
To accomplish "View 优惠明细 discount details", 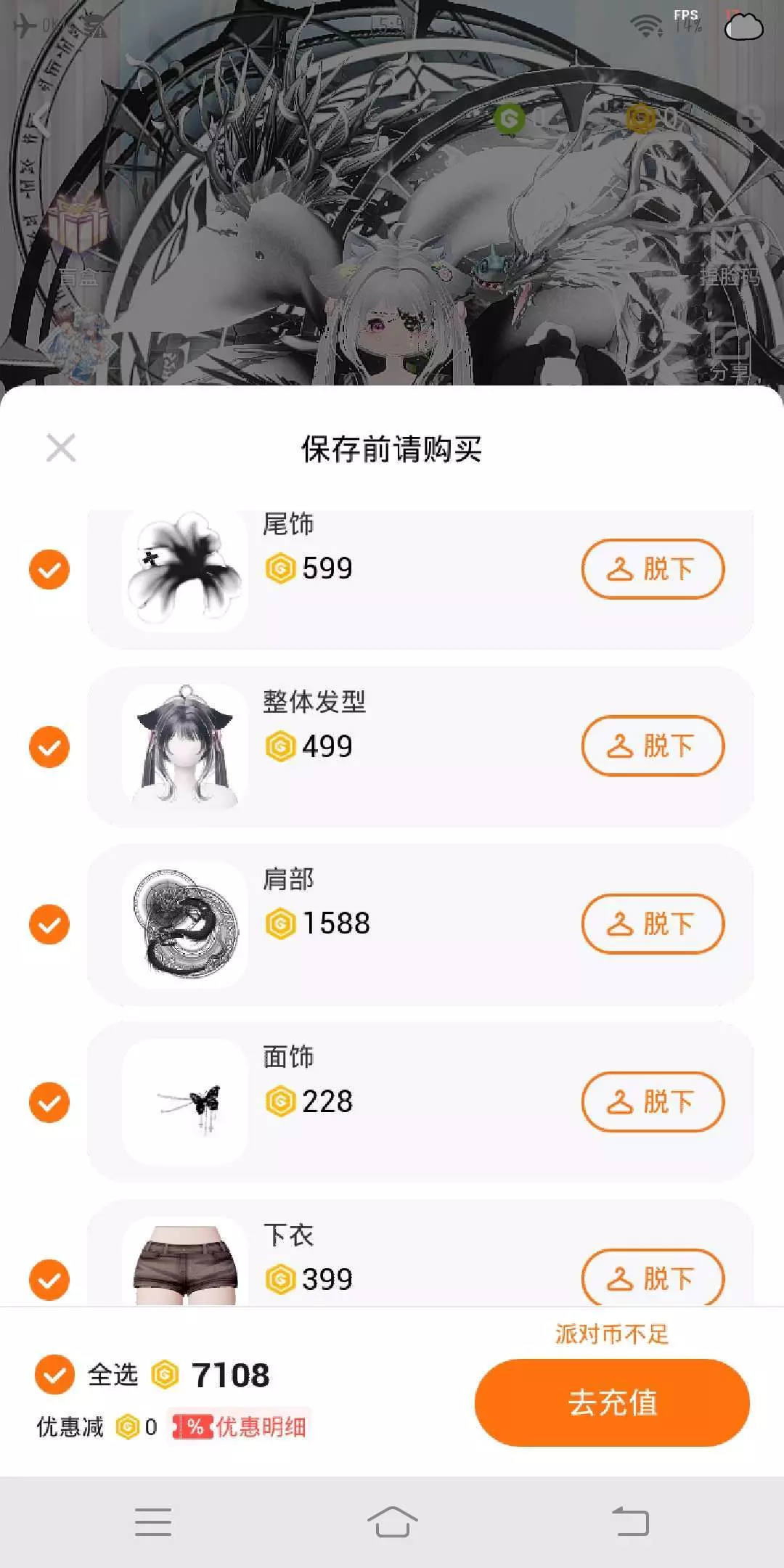I will pyautogui.click(x=240, y=1426).
